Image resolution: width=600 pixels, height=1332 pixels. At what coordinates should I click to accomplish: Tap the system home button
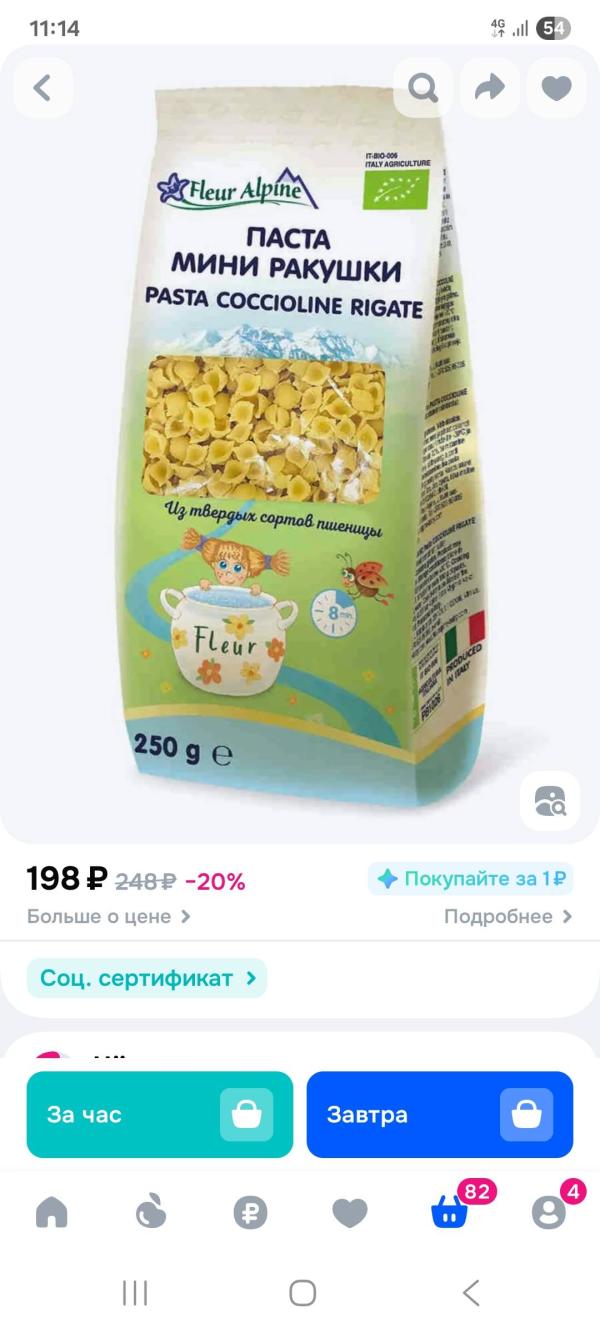point(302,1293)
